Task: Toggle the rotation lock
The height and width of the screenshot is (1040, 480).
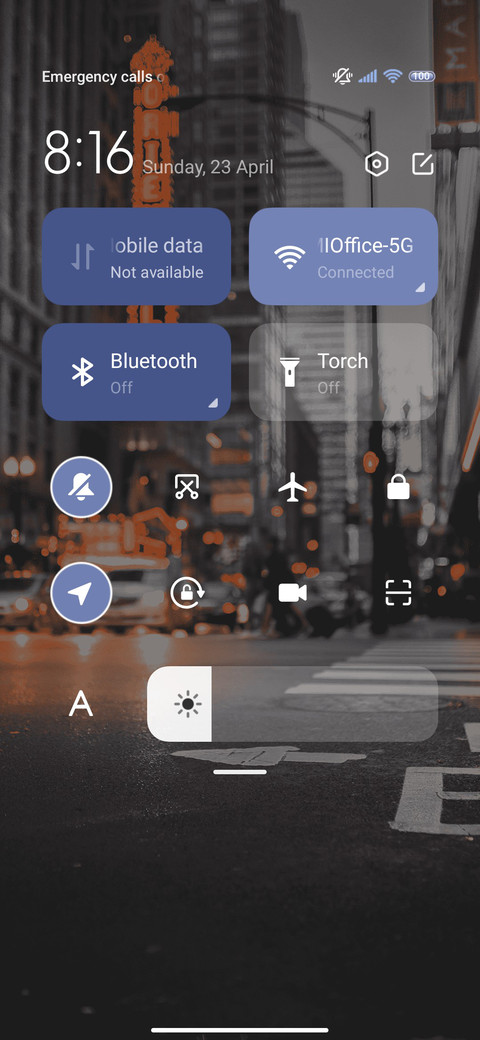Action: coord(187,593)
